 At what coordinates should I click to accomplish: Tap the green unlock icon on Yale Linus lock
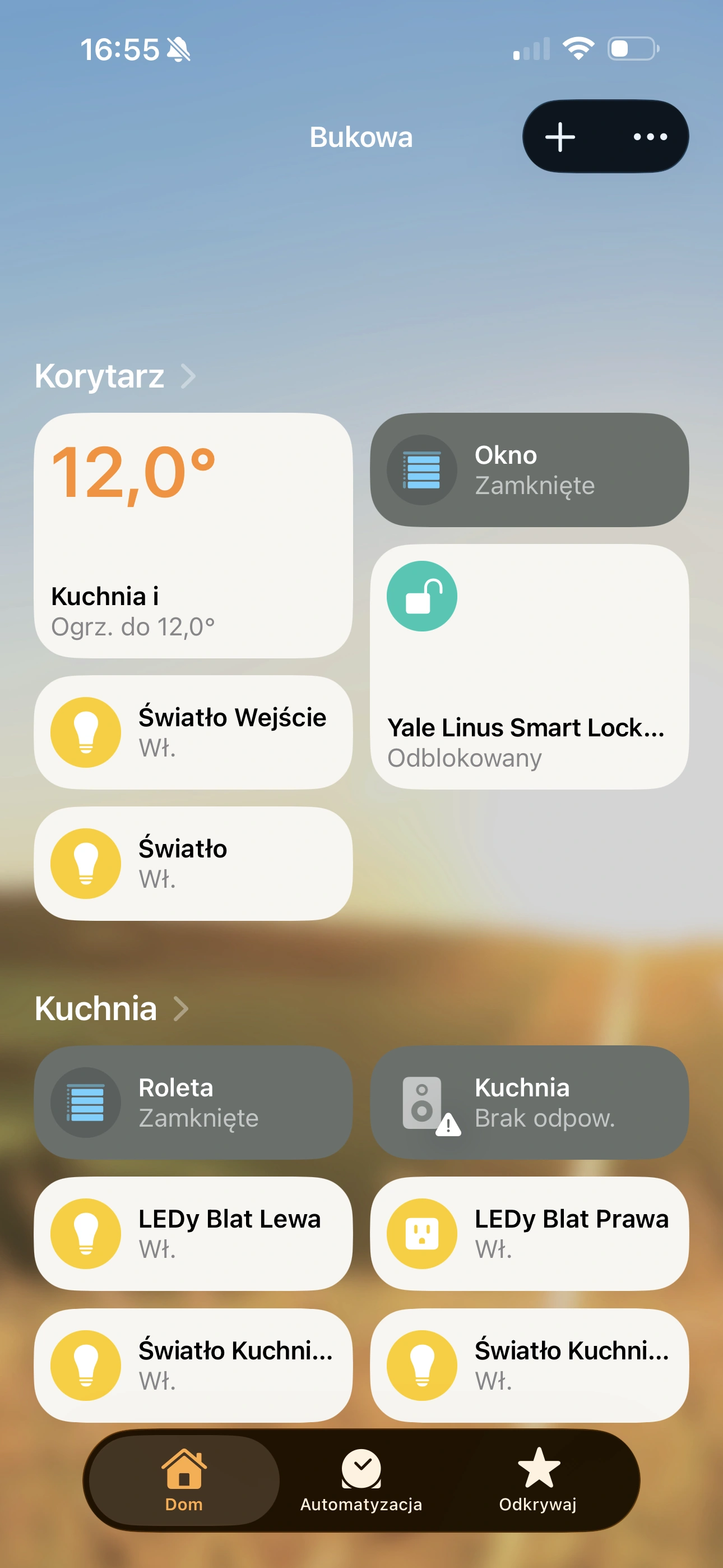(423, 596)
